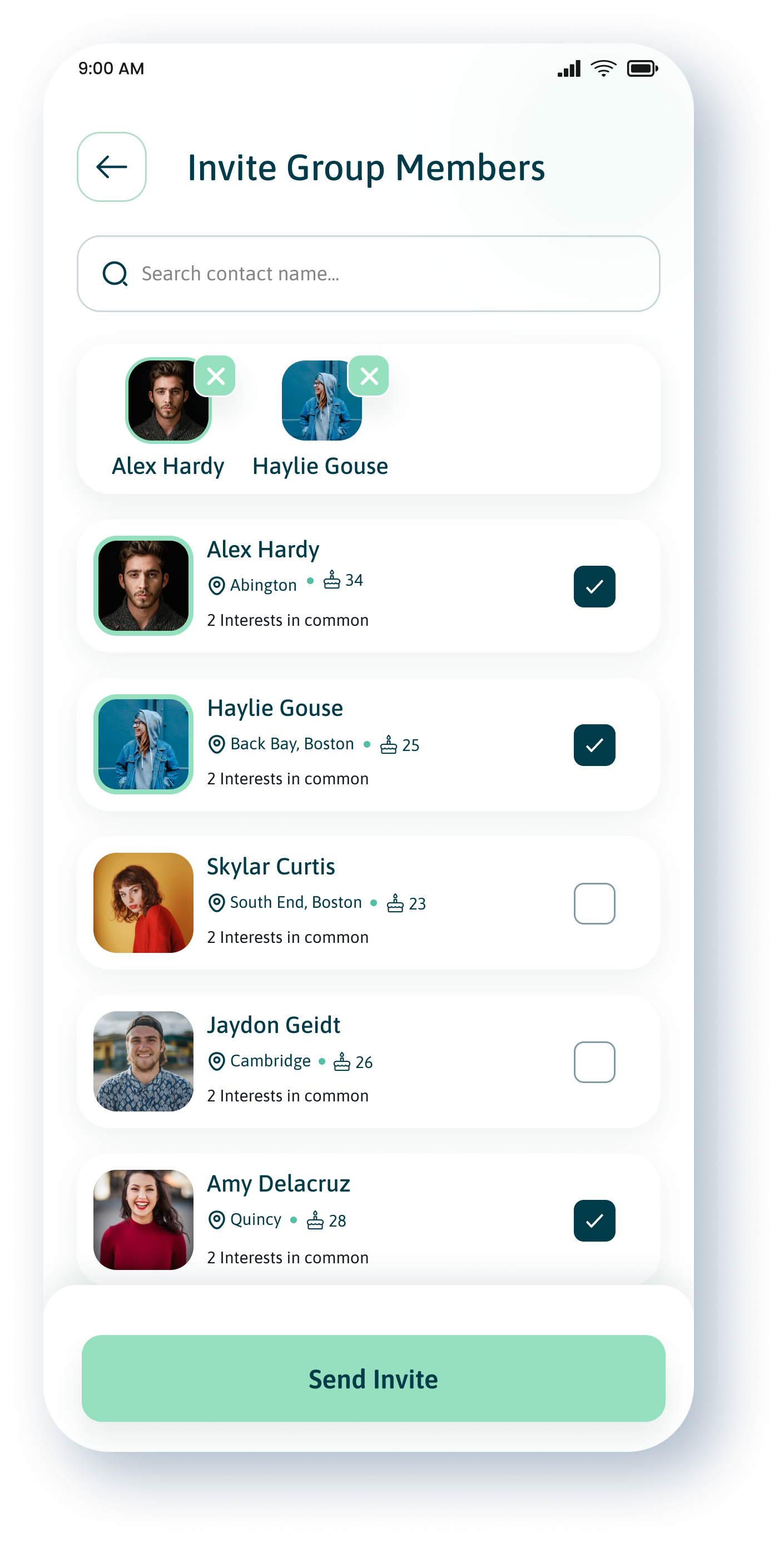Open Jaydon Geidt's profile photo
This screenshot has height=1542, width=784.
(x=143, y=1061)
